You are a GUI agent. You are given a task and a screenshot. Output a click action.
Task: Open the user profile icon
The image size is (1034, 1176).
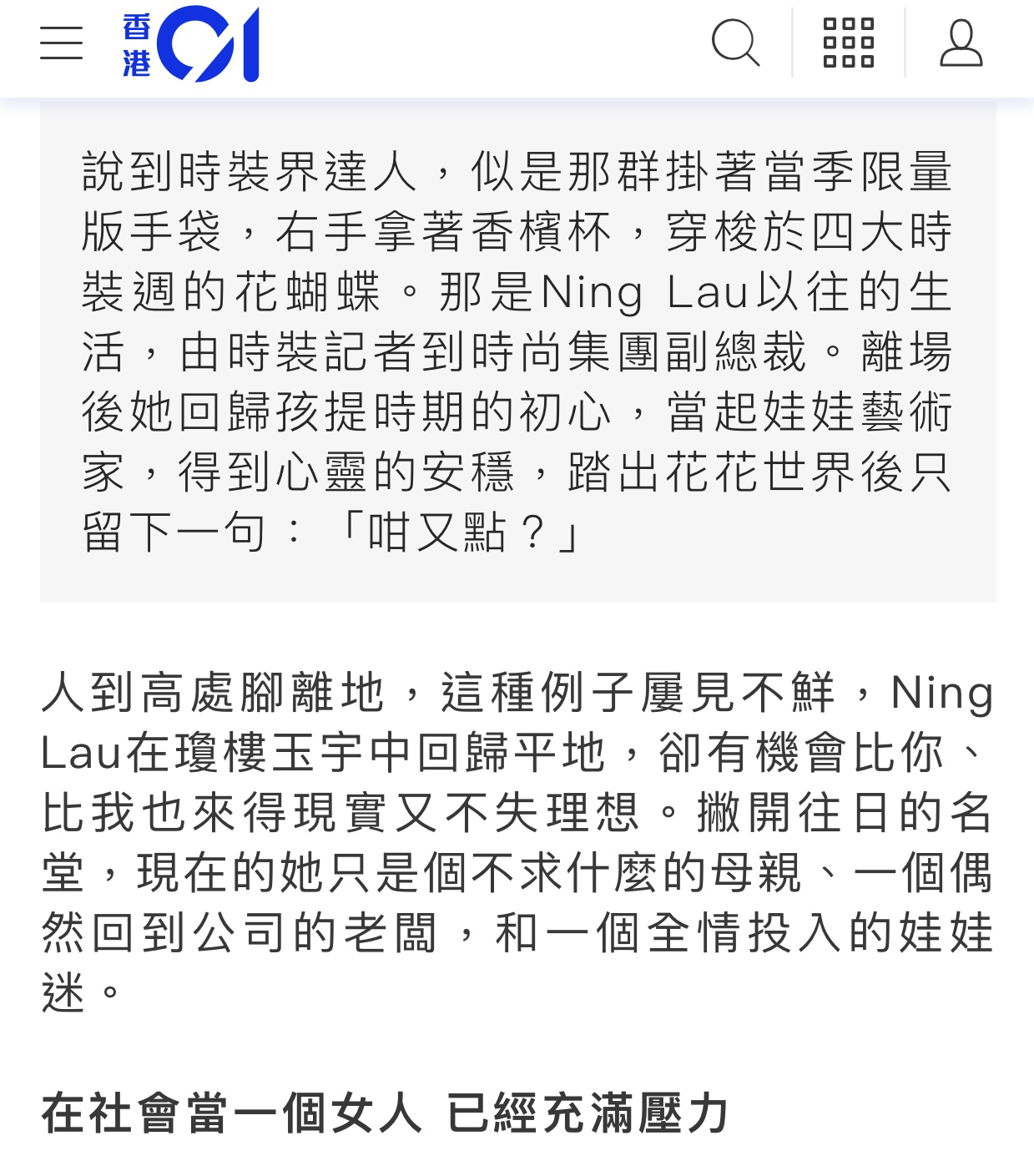click(961, 43)
